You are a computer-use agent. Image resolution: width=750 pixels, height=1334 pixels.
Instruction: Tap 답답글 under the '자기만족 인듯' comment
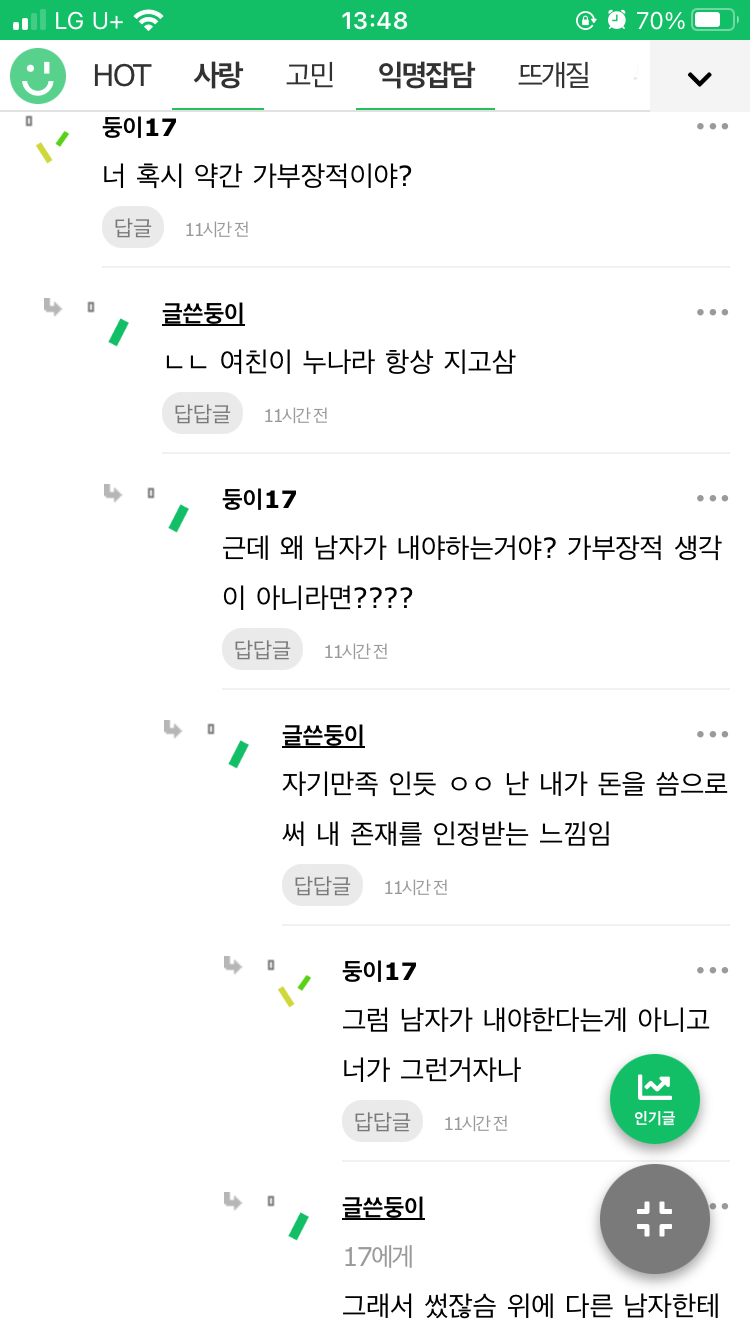(x=322, y=886)
